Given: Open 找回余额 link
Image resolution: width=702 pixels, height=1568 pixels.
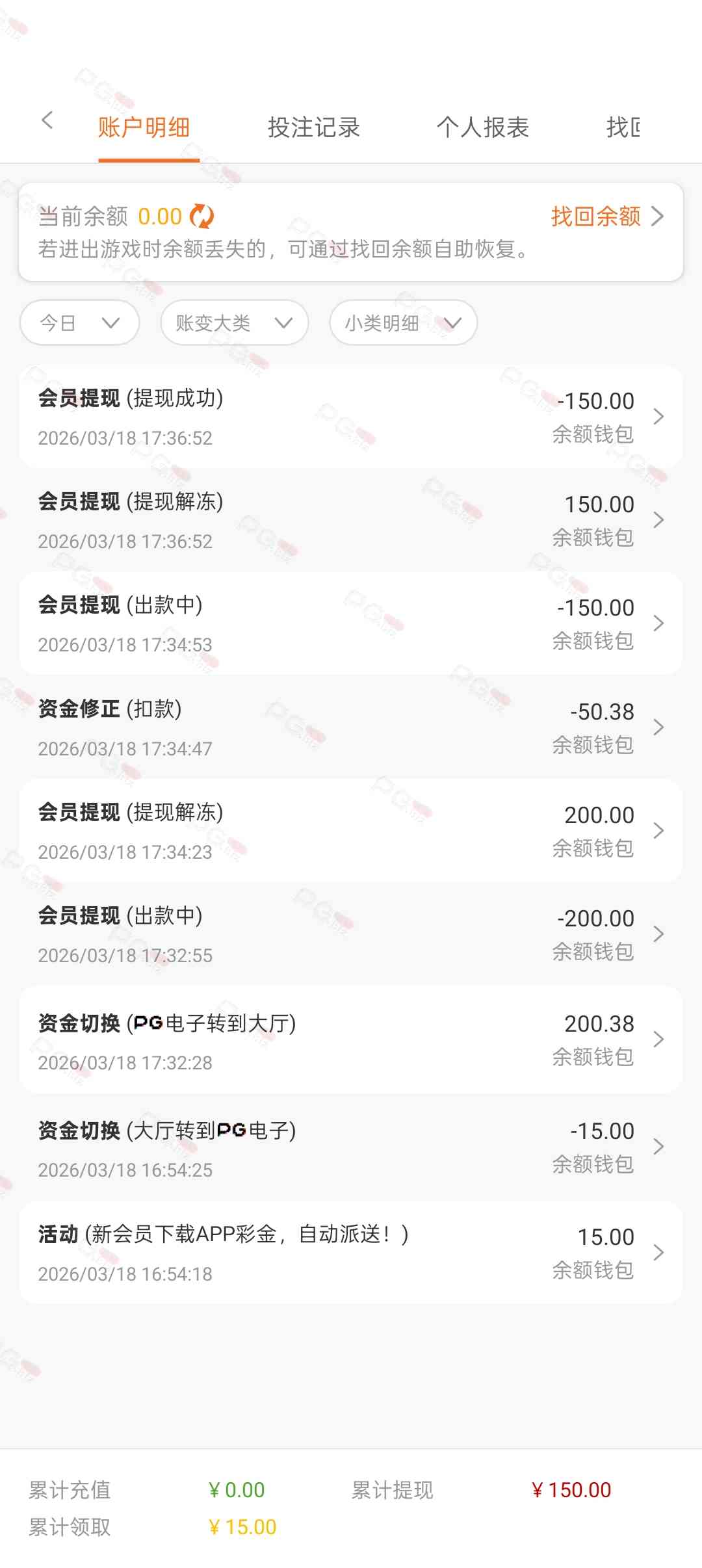Looking at the screenshot, I should 606,216.
